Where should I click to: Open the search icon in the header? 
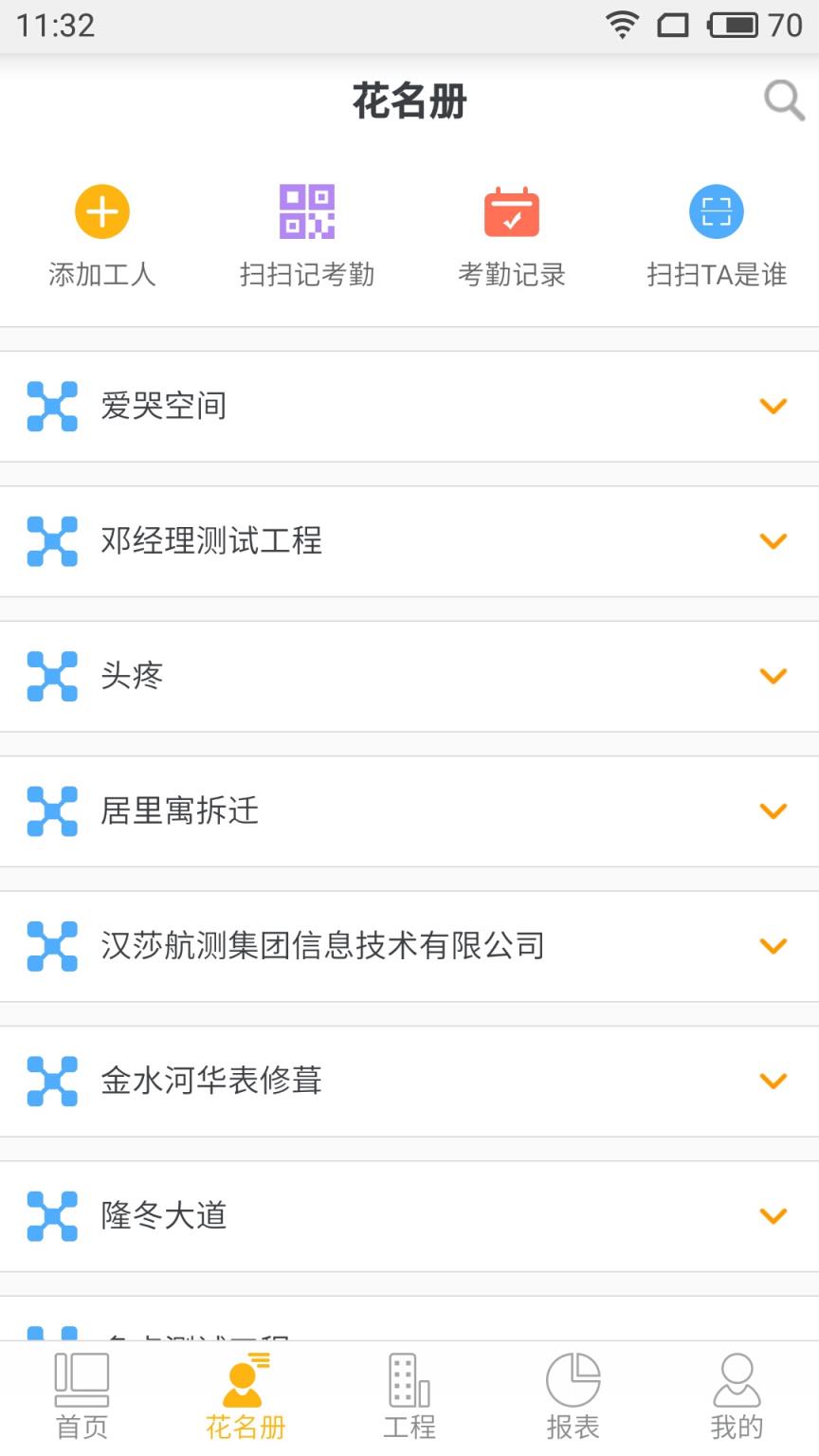(784, 100)
